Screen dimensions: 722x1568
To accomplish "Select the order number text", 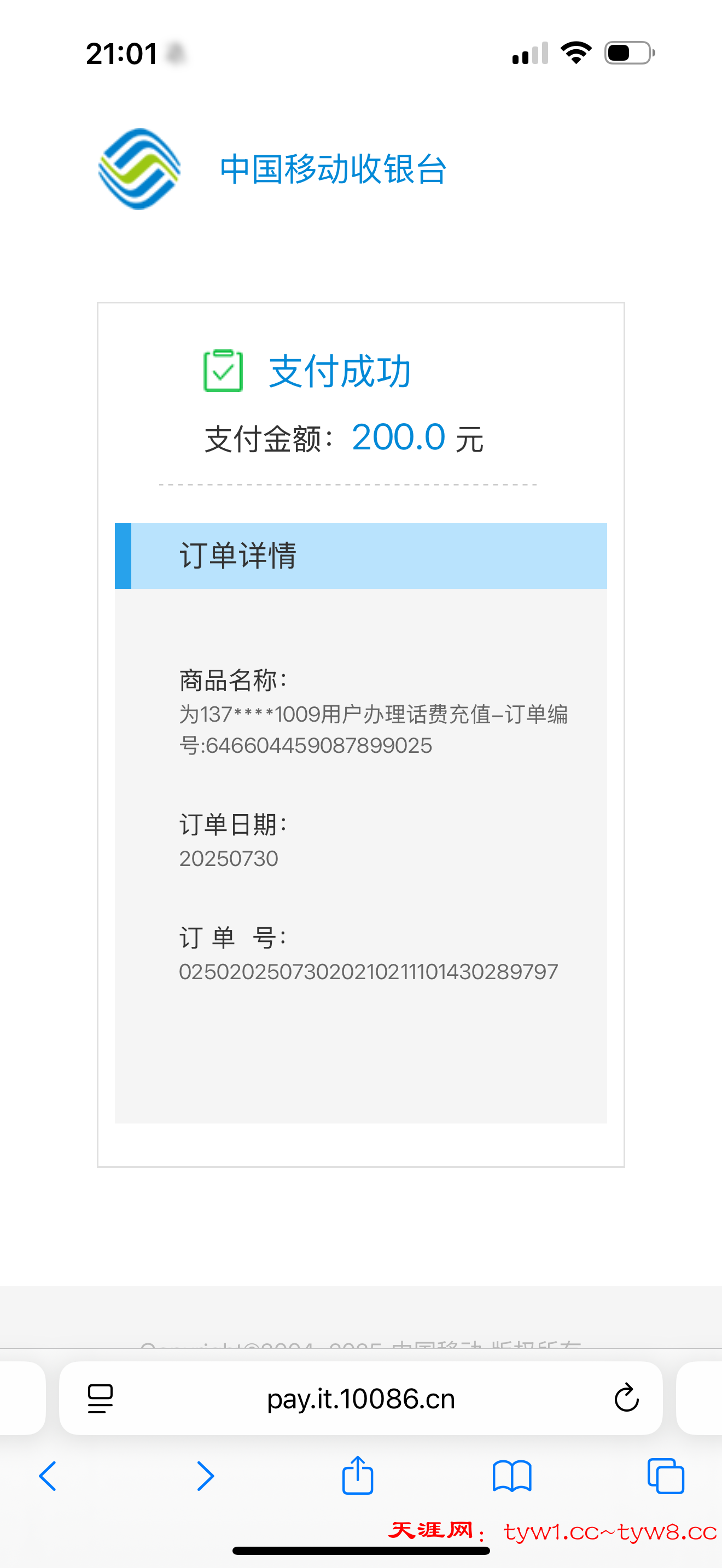I will click(x=368, y=972).
